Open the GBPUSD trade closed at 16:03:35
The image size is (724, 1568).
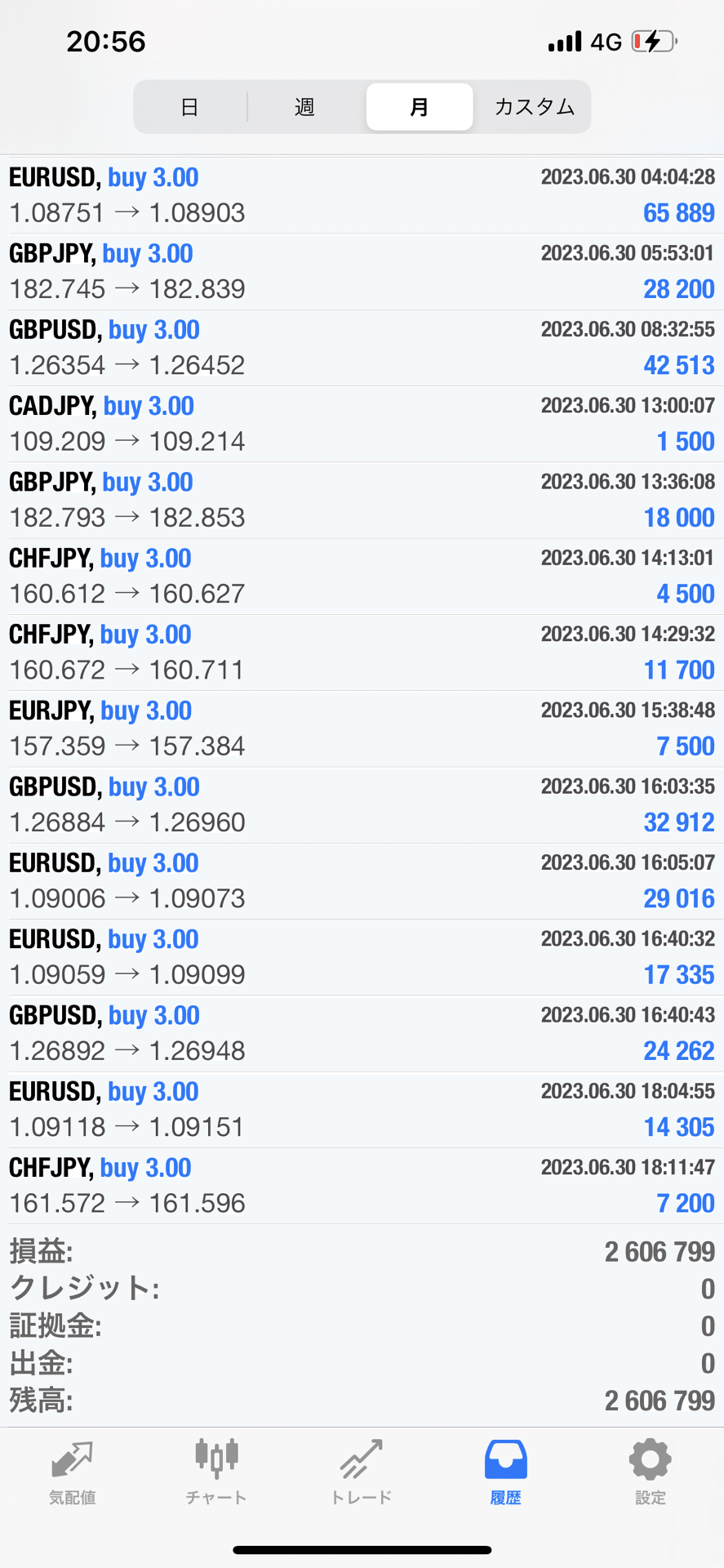point(362,804)
